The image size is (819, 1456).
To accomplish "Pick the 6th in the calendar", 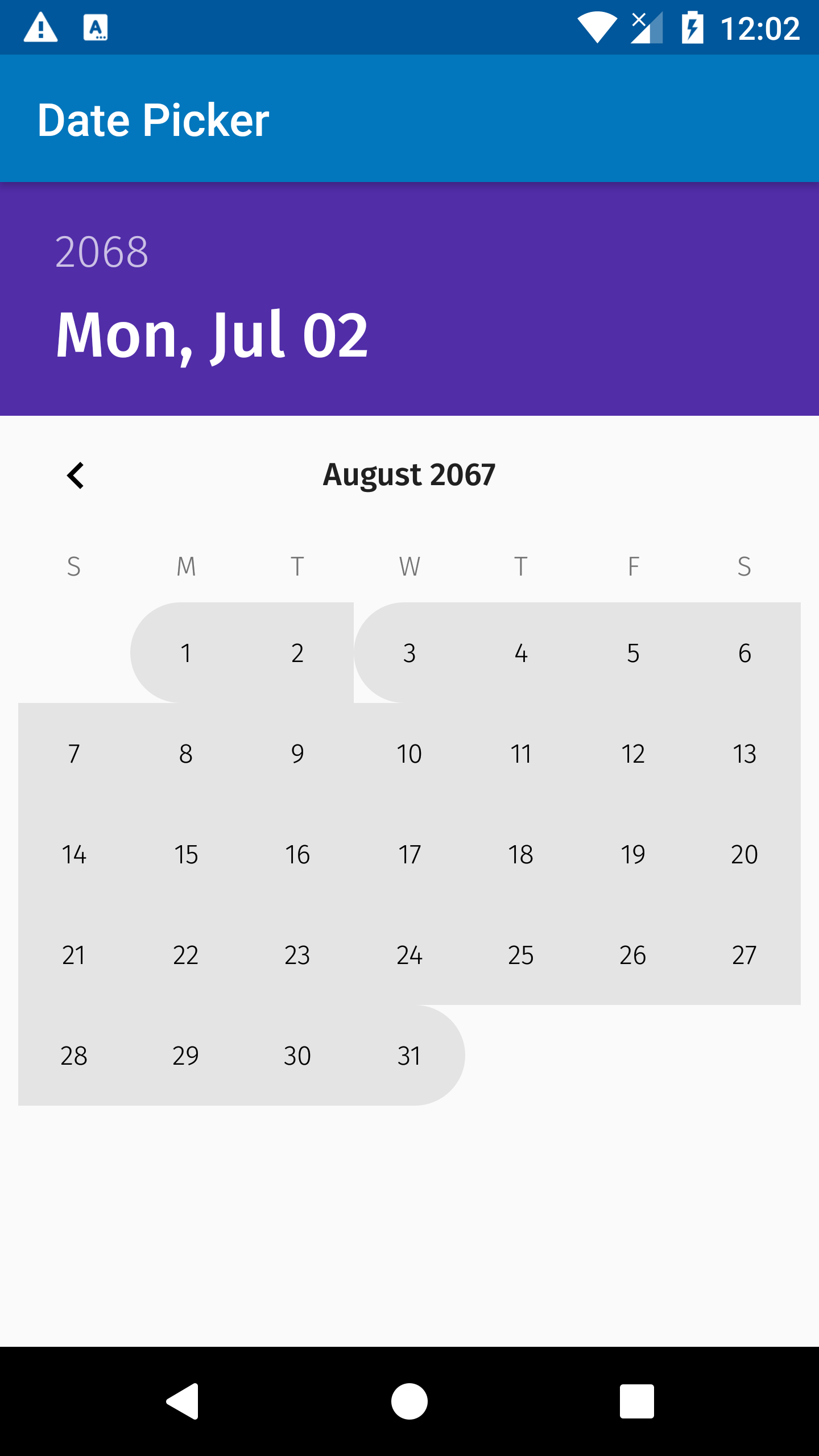I will (x=744, y=653).
